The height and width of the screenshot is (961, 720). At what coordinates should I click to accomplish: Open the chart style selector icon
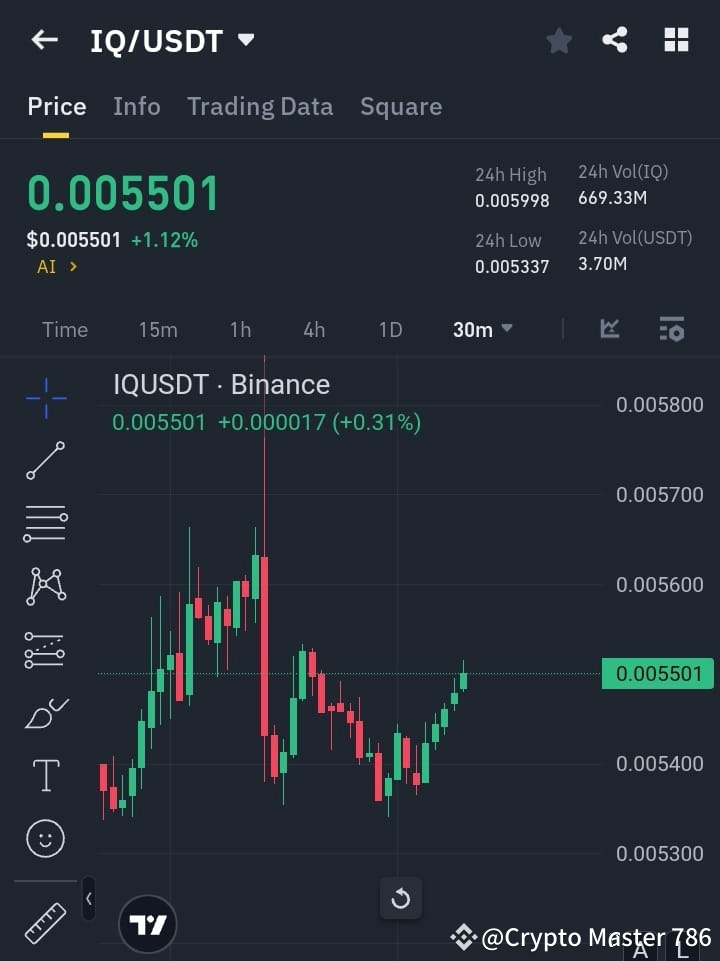click(x=609, y=329)
